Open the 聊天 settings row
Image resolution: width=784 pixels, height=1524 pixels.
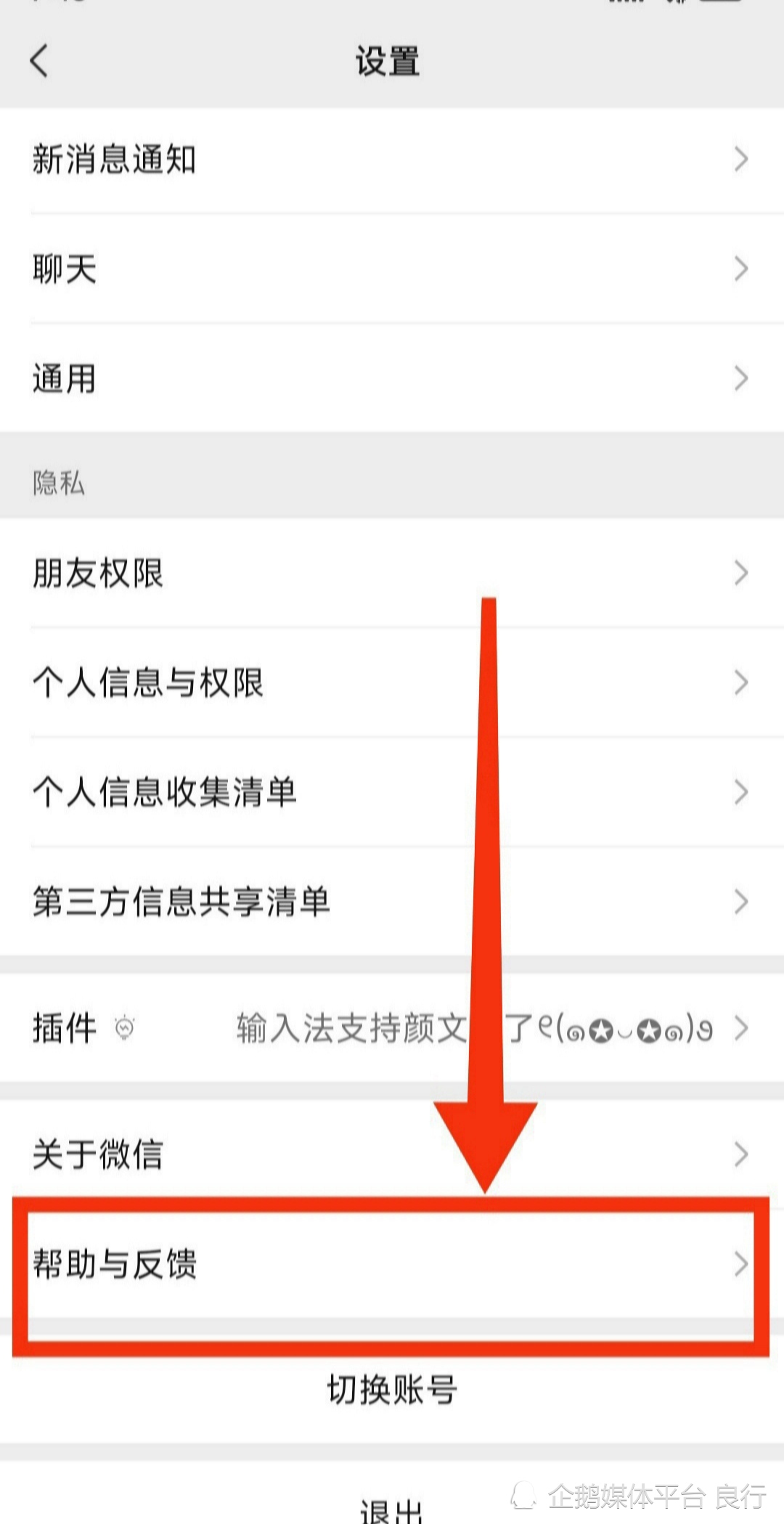coord(392,269)
